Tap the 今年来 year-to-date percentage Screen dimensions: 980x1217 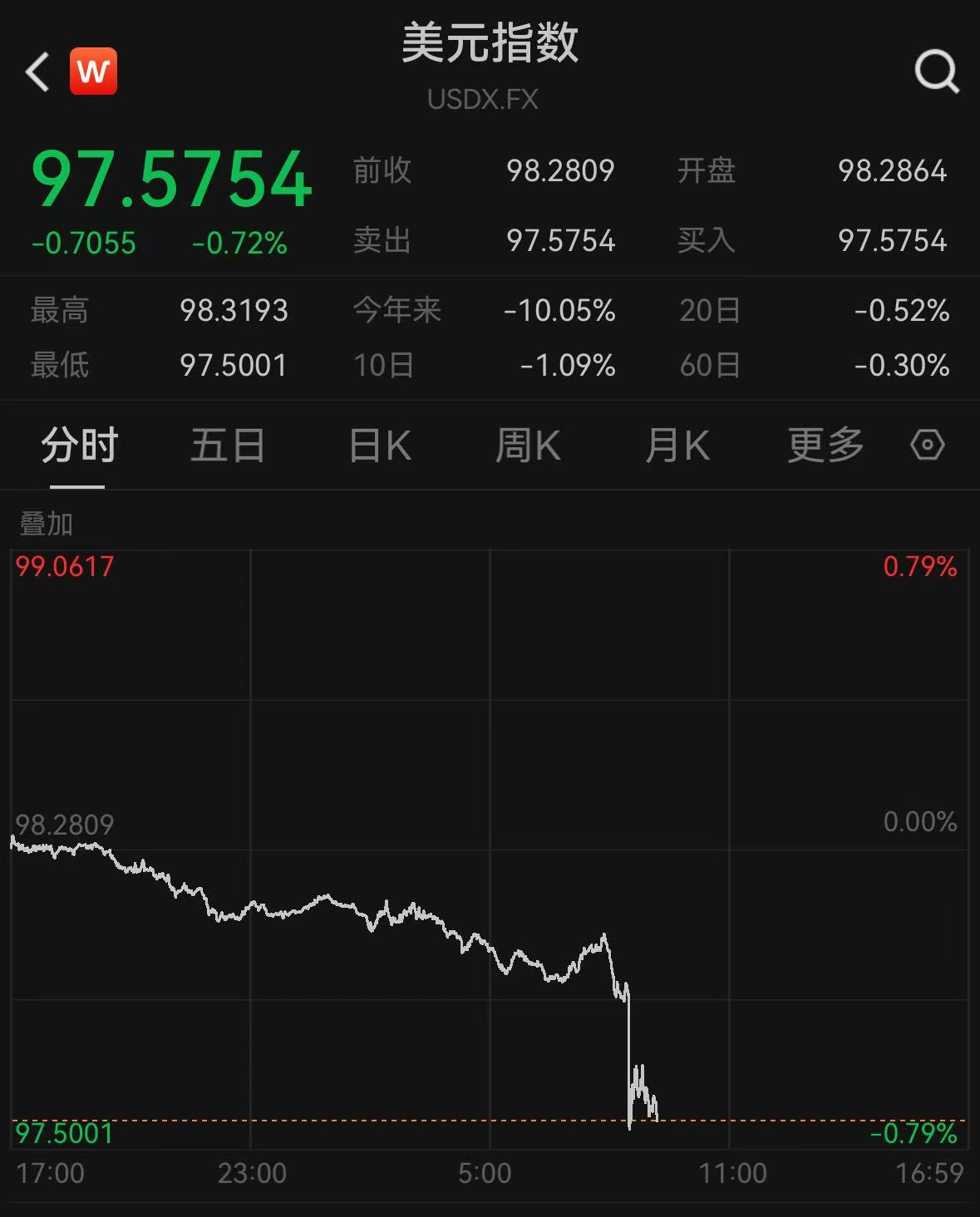[397, 310]
